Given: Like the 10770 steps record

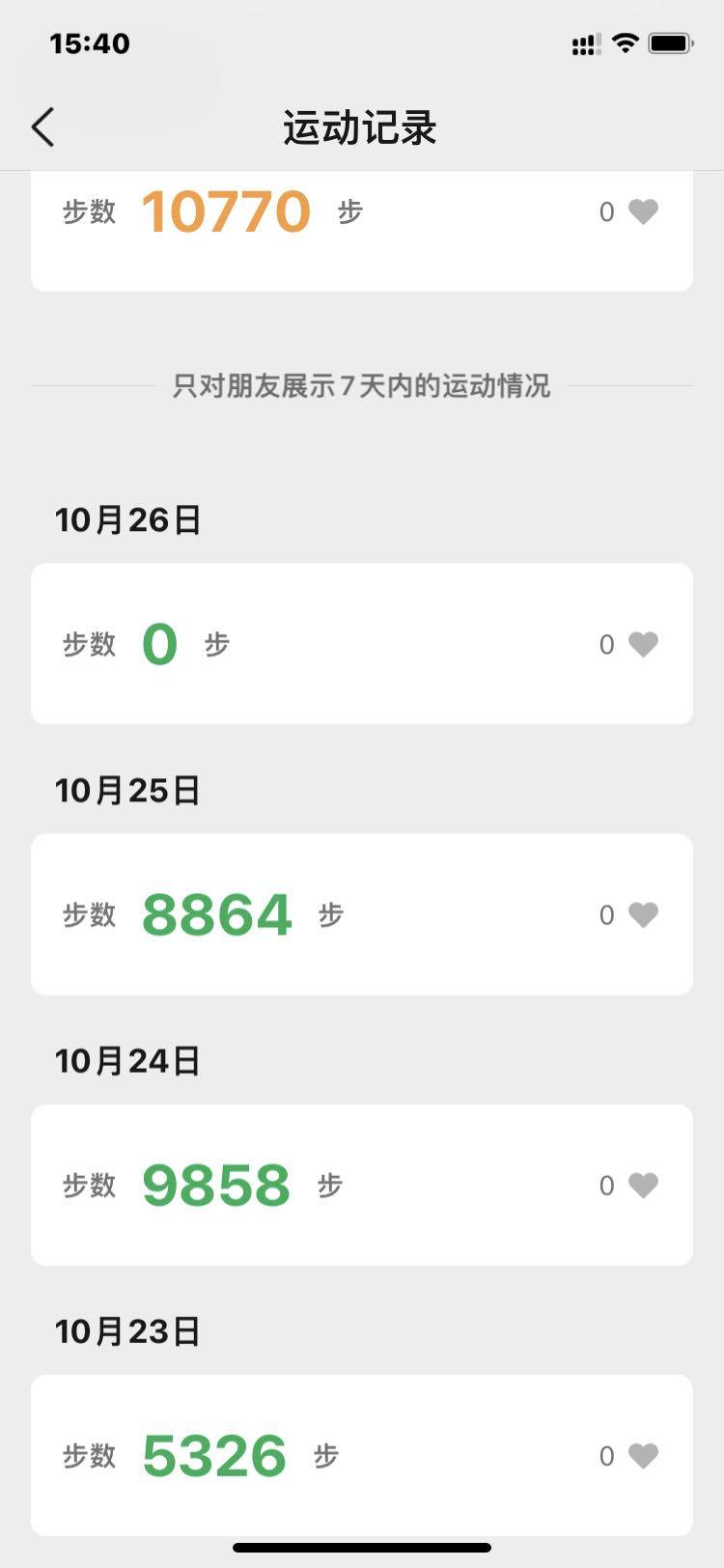Looking at the screenshot, I should [643, 211].
